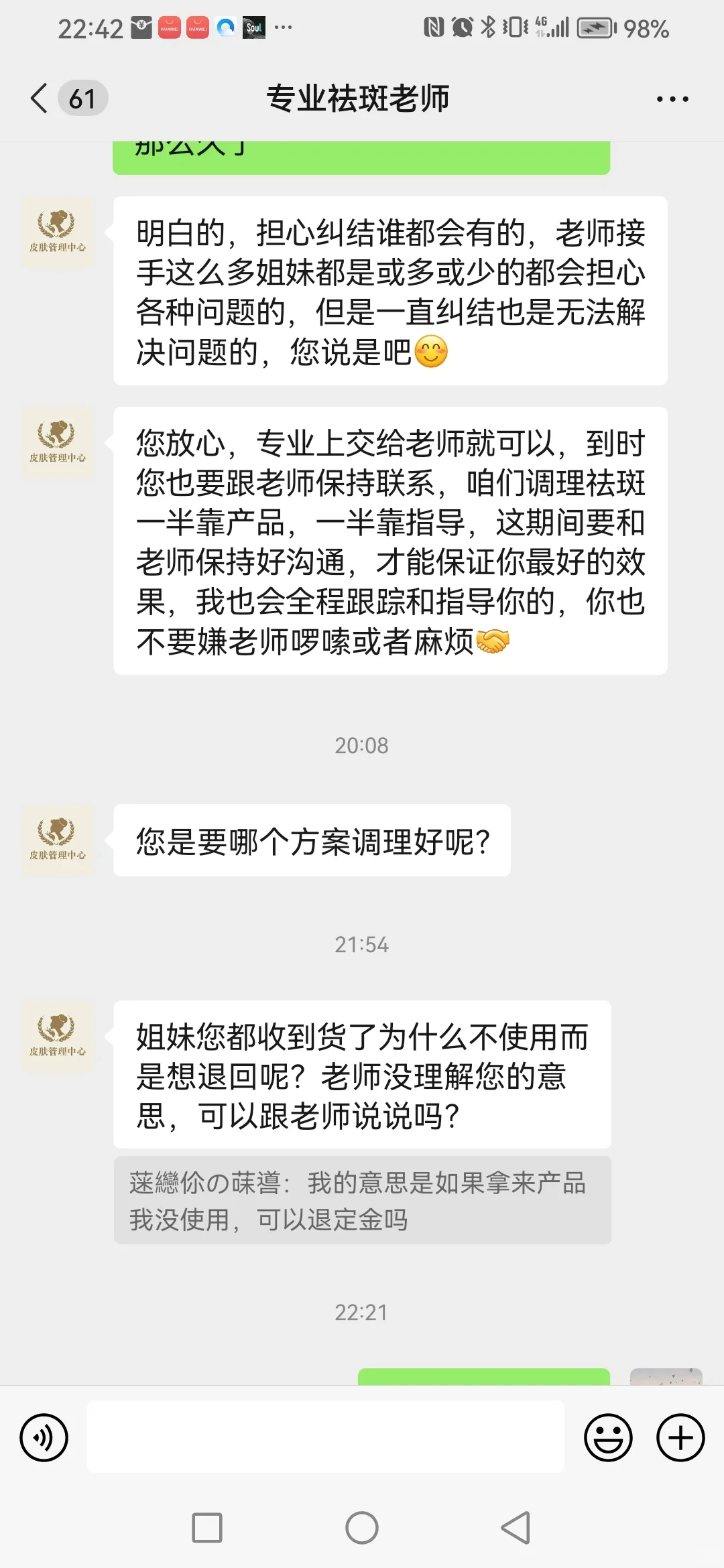Viewport: 724px width, 1568px height.
Task: Open the Soul app icon in status bar
Action: 253,27
